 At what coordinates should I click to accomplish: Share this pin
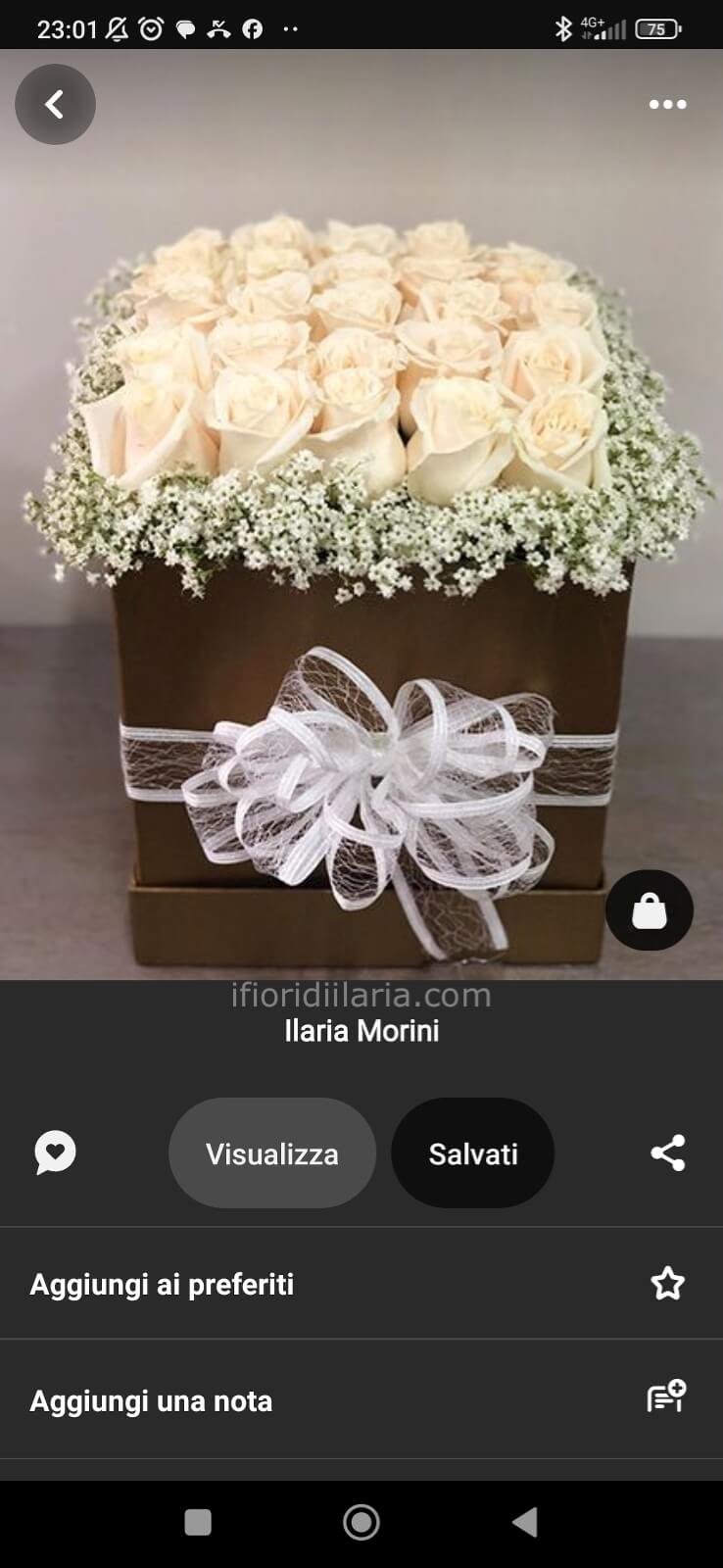point(668,1152)
